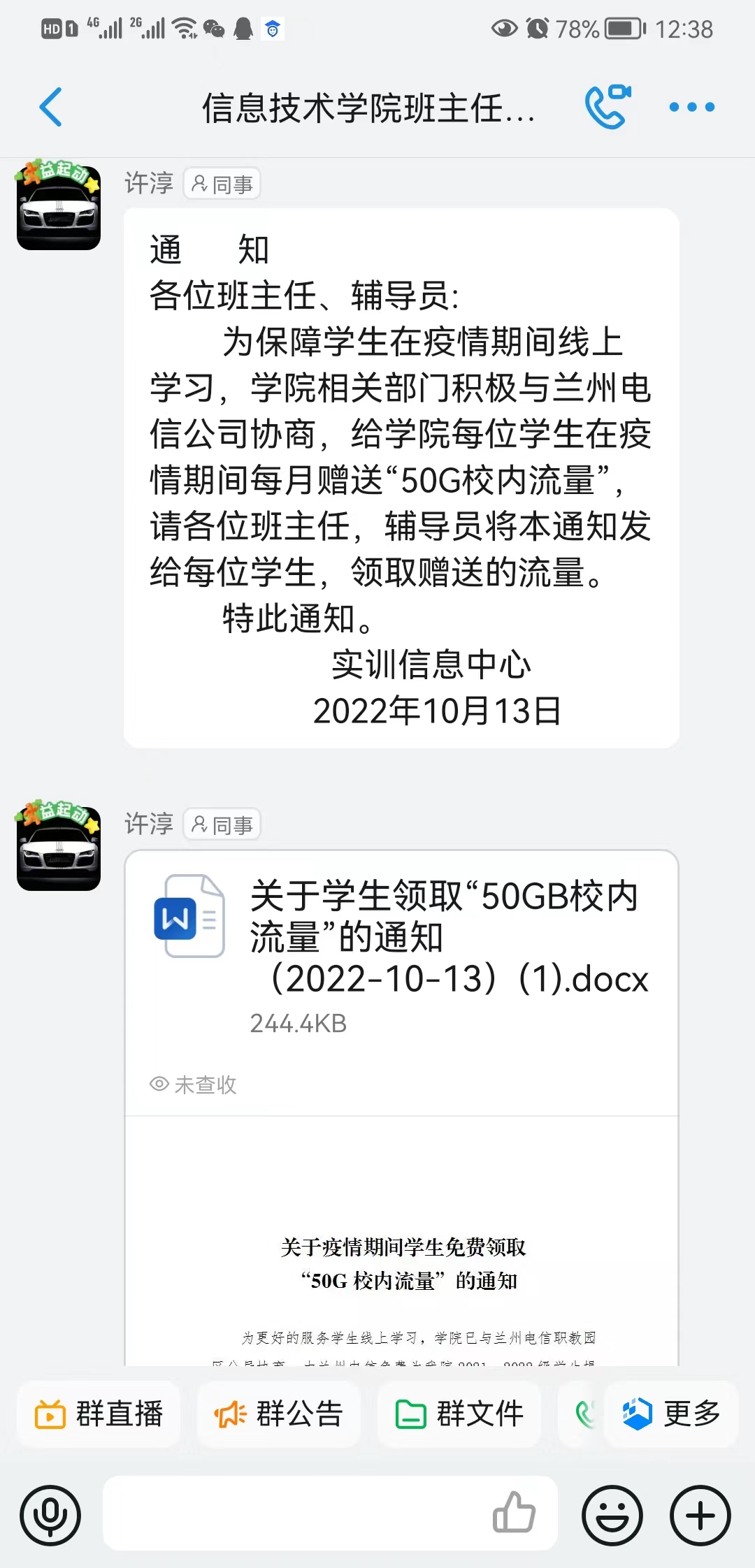The image size is (755, 1568).
Task: Tap the 更多 shortcut button
Action: pyautogui.click(x=672, y=1414)
